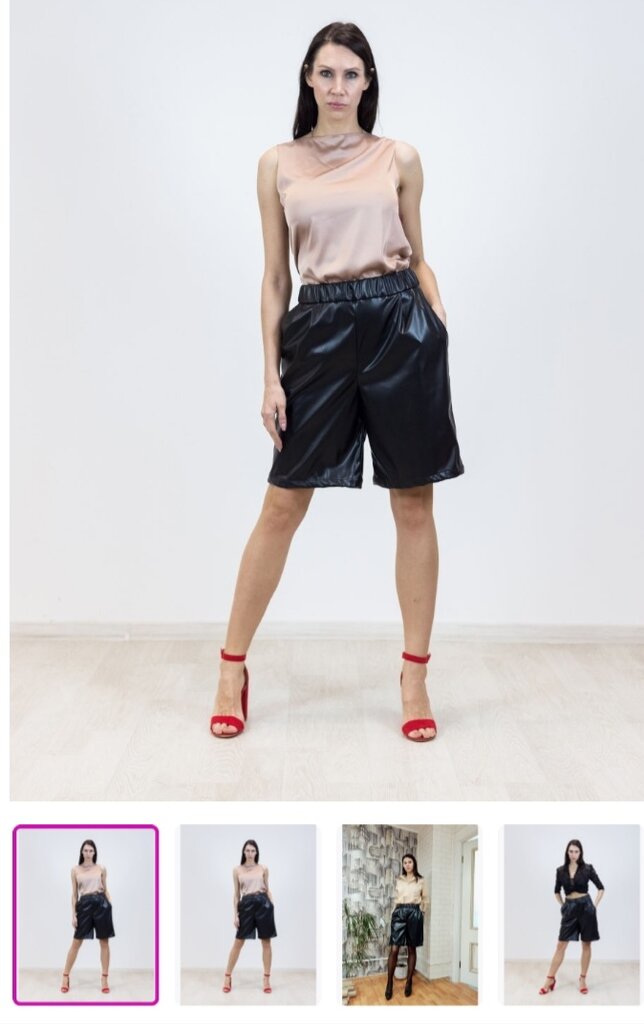Image resolution: width=644 pixels, height=1024 pixels.
Task: View the third thumbnail with the wallpaper room background
Action: 410,914
